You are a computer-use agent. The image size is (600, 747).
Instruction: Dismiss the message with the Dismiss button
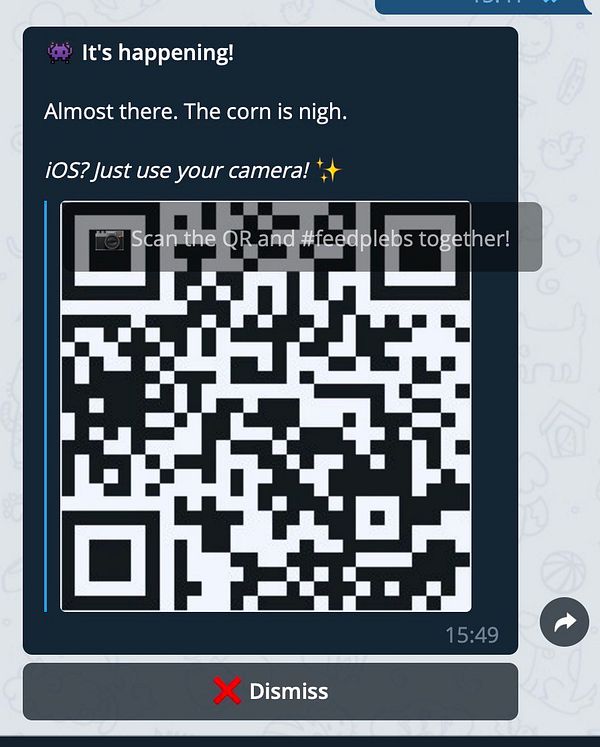point(270,691)
